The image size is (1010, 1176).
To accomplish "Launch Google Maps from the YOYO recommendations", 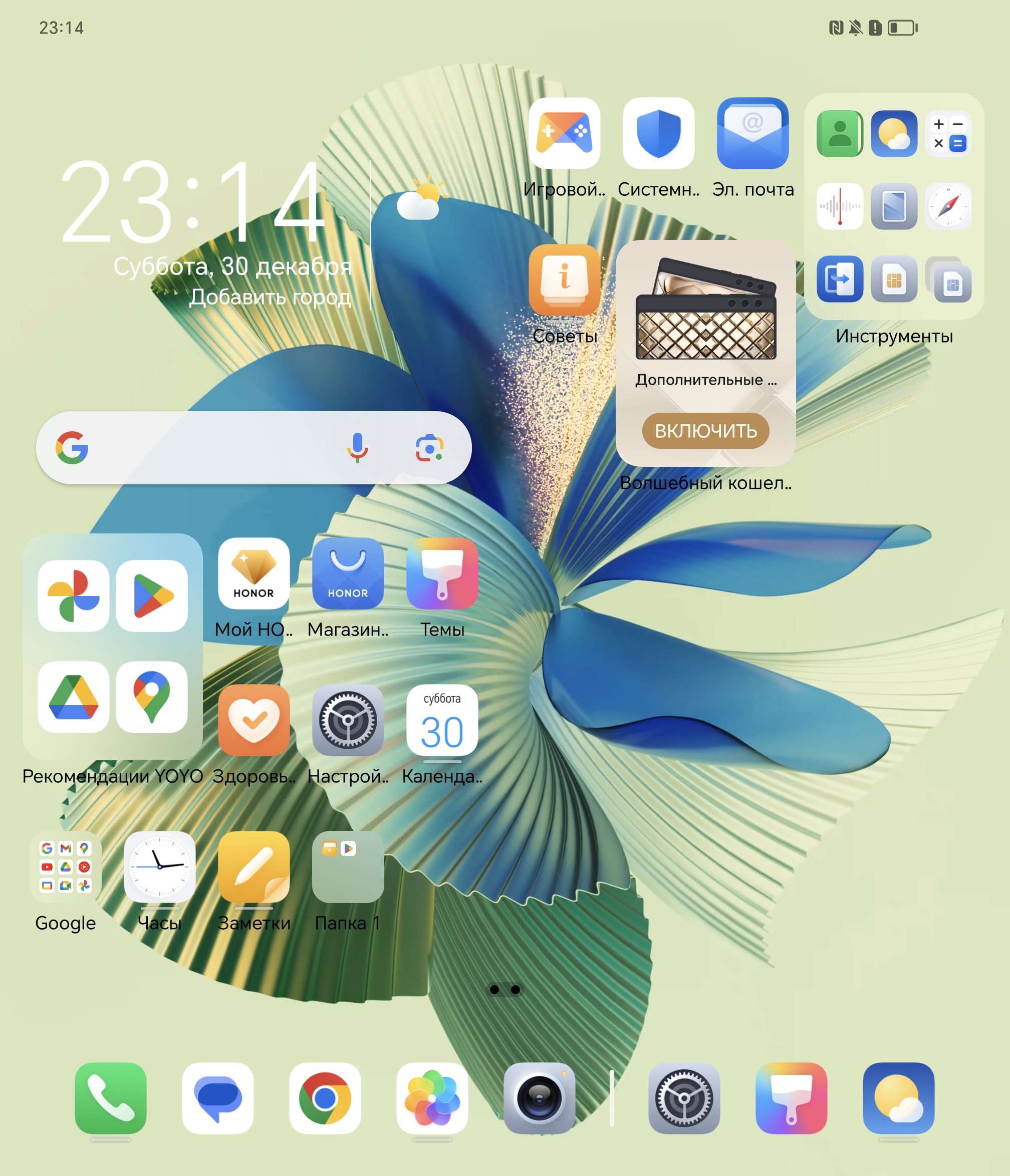I will pos(152,697).
